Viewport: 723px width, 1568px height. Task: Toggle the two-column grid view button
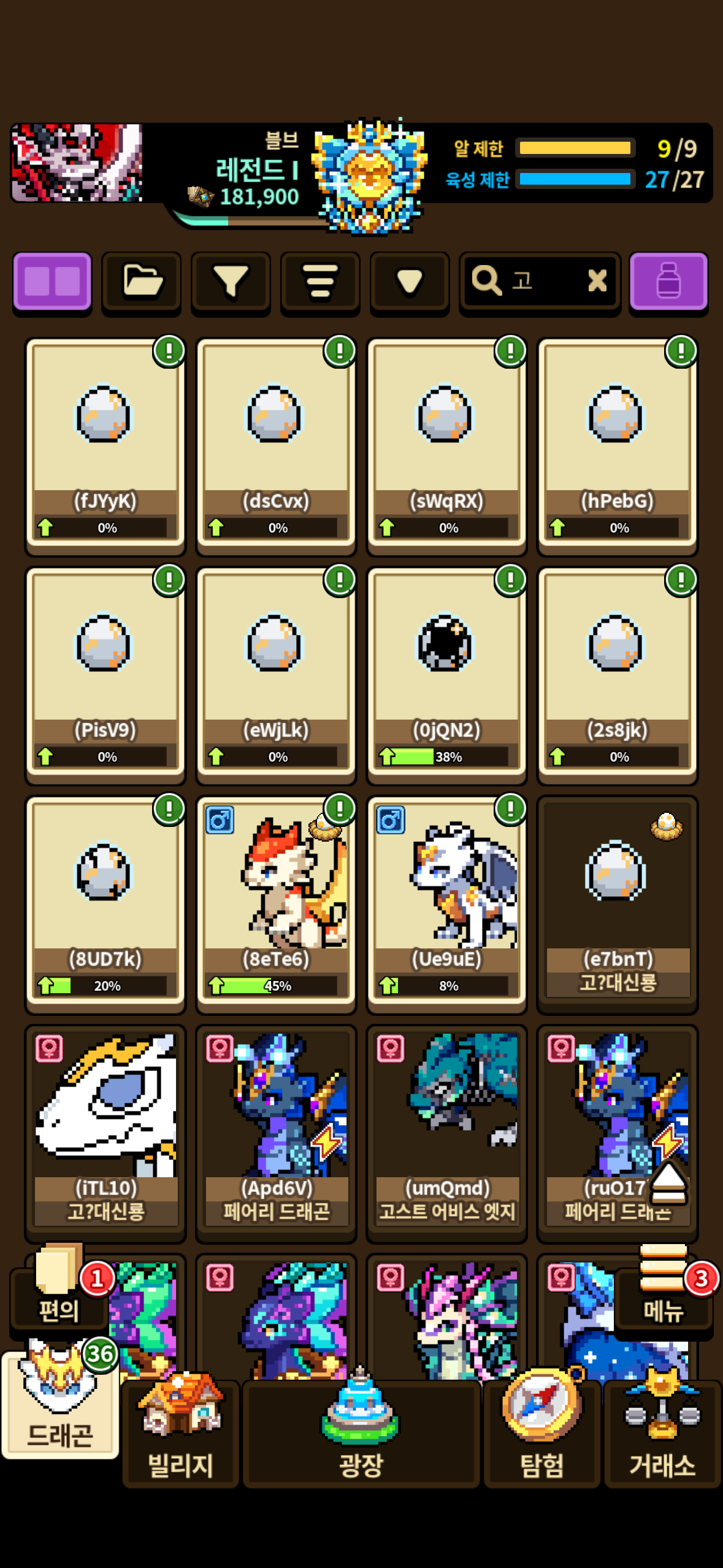tap(53, 282)
